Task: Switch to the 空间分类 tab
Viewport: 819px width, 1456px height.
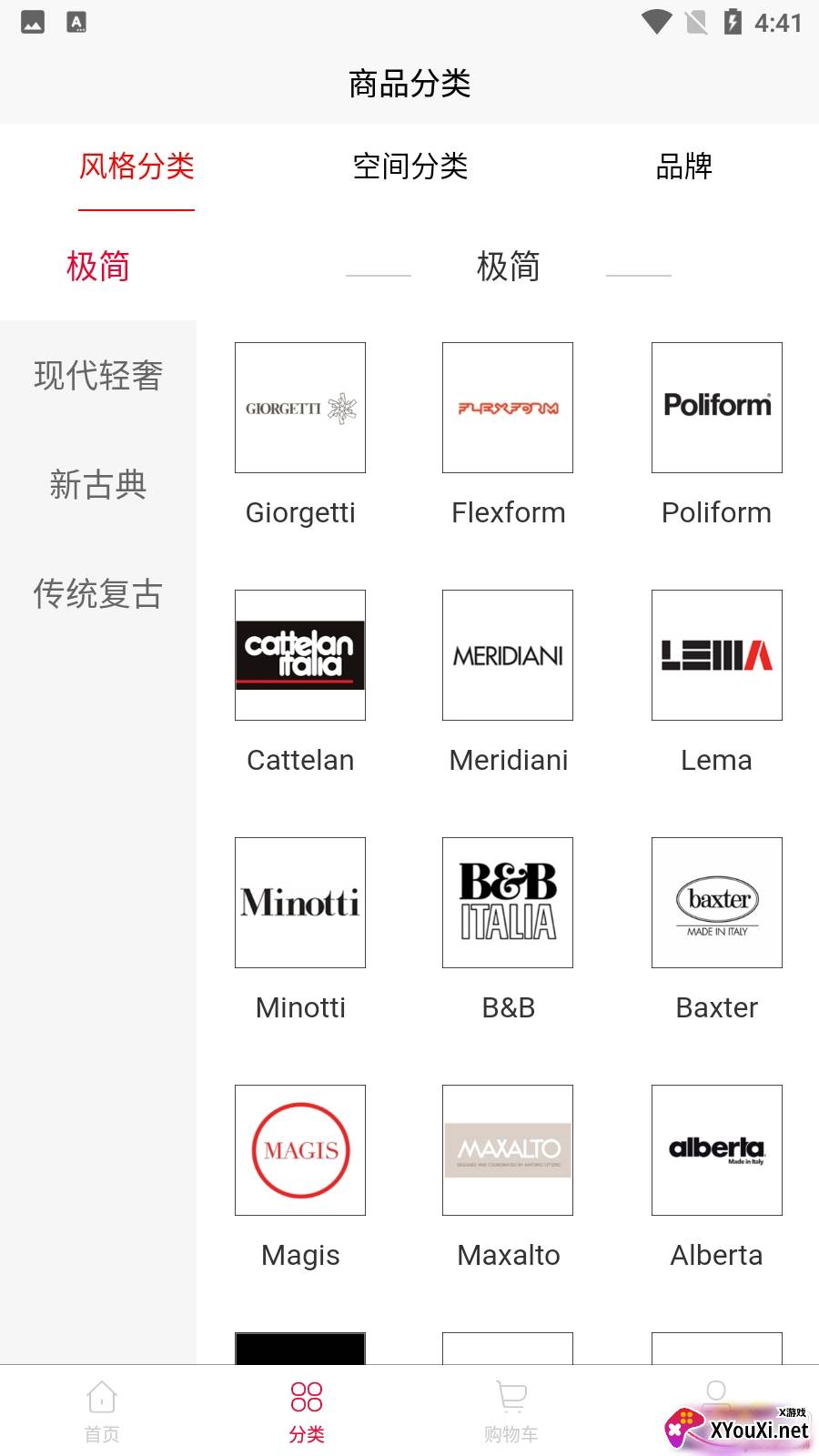Action: pyautogui.click(x=409, y=167)
